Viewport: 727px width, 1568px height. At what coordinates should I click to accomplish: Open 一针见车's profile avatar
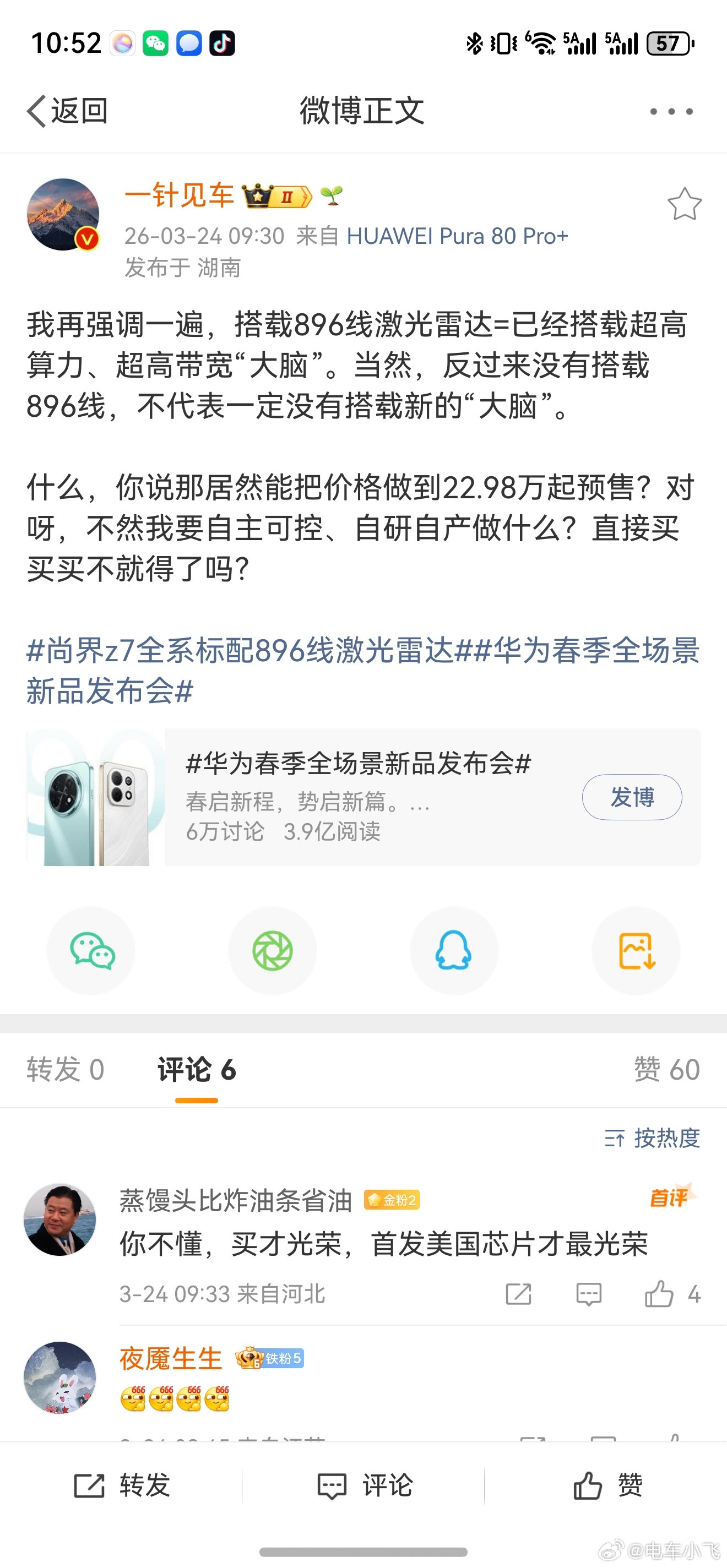[x=63, y=213]
